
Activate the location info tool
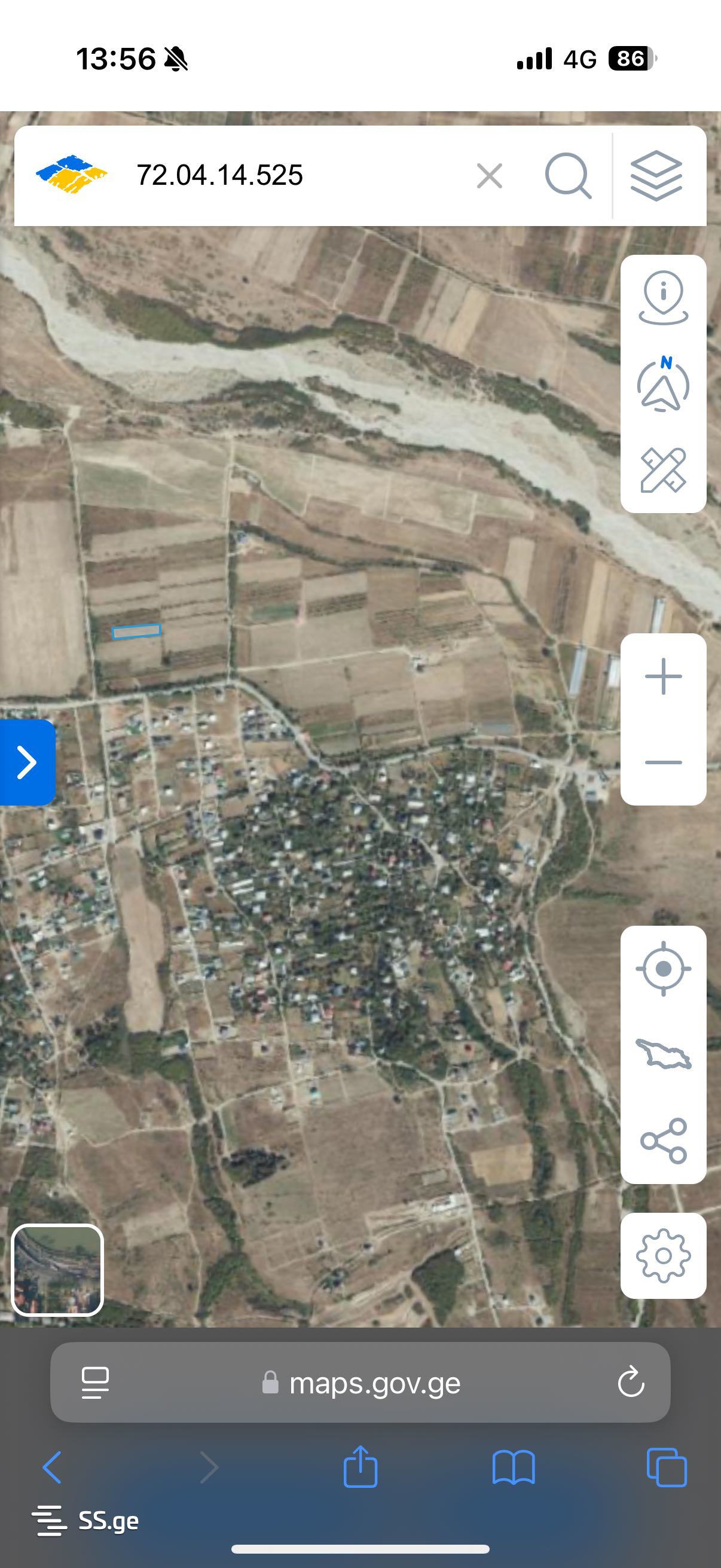[663, 298]
